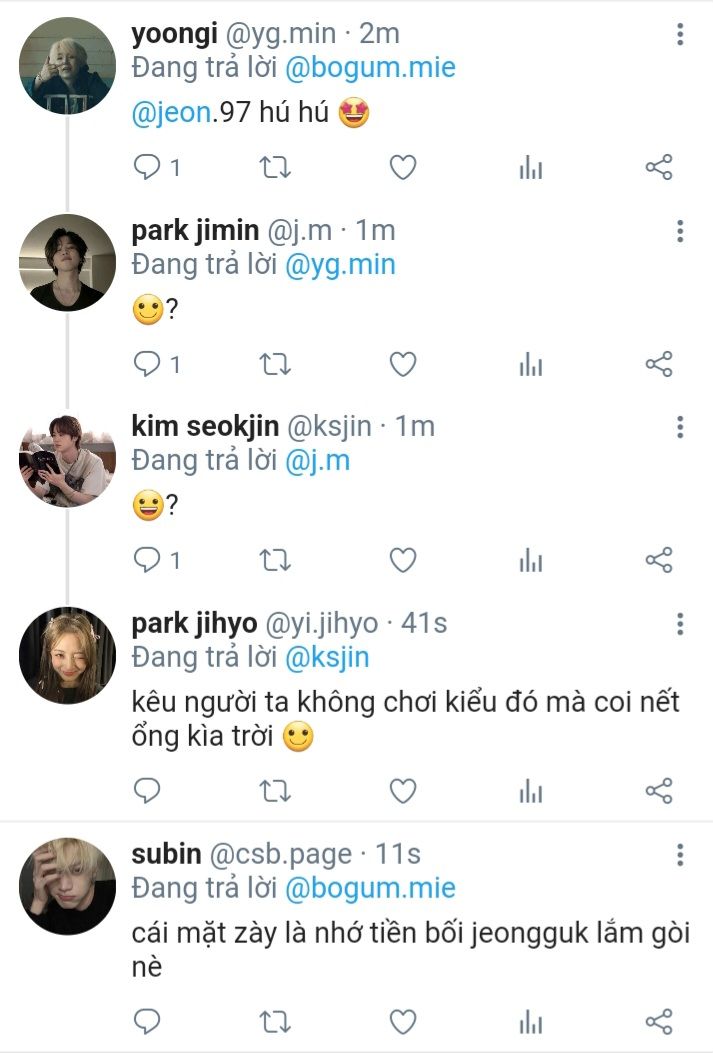This screenshot has height=1053, width=713.
Task: View analytics for yoongi's tweet
Action: point(531,168)
